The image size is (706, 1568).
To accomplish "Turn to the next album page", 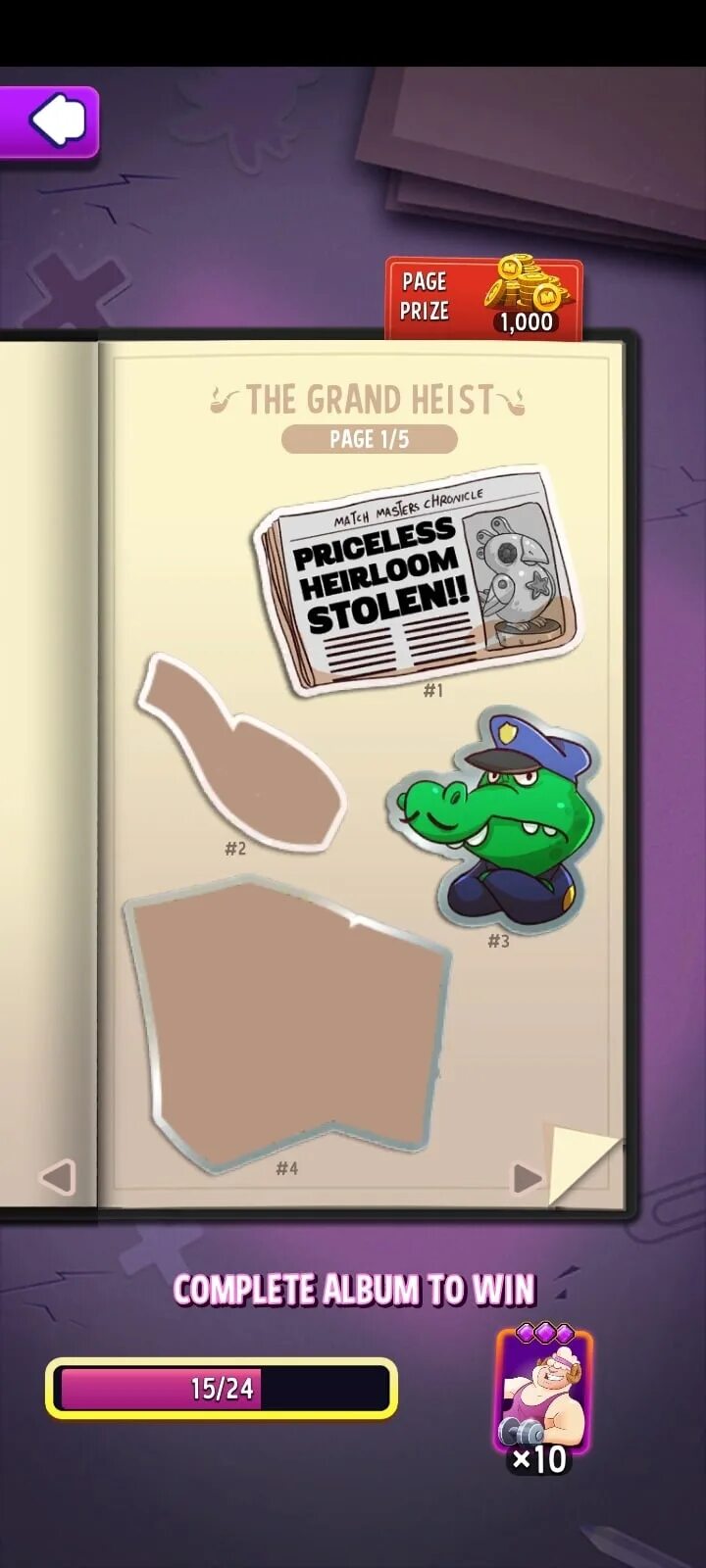I will [x=527, y=1177].
